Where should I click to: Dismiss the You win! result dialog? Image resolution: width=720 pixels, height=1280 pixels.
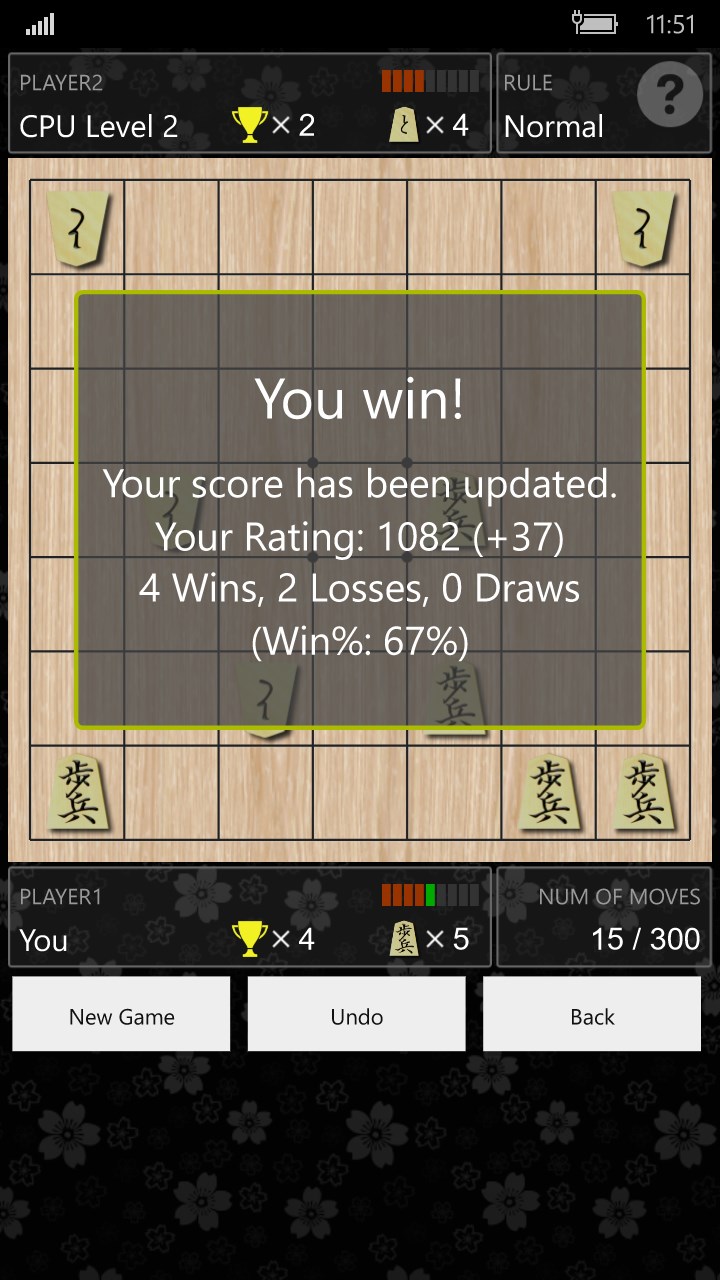pyautogui.click(x=360, y=510)
